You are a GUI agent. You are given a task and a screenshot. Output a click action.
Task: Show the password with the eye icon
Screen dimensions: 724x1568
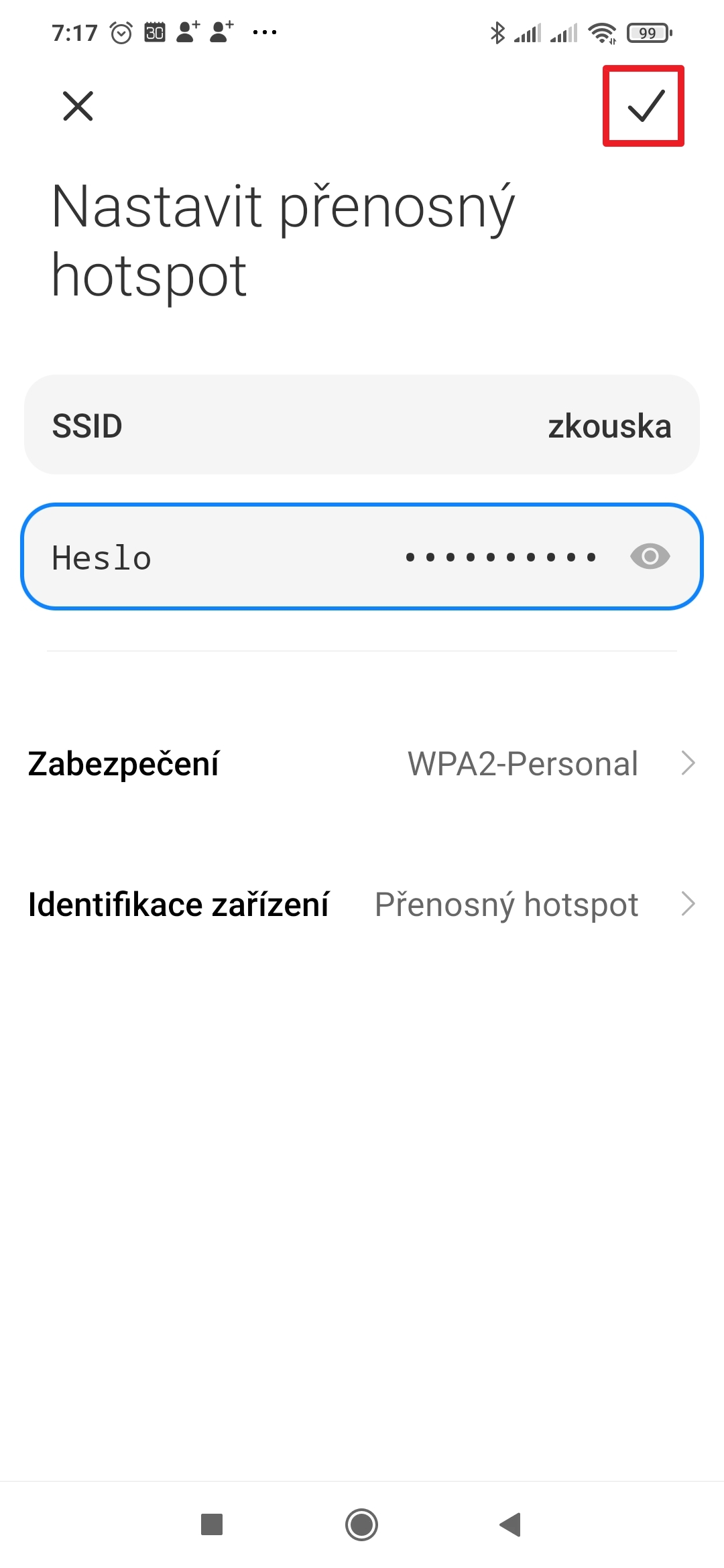[x=650, y=556]
